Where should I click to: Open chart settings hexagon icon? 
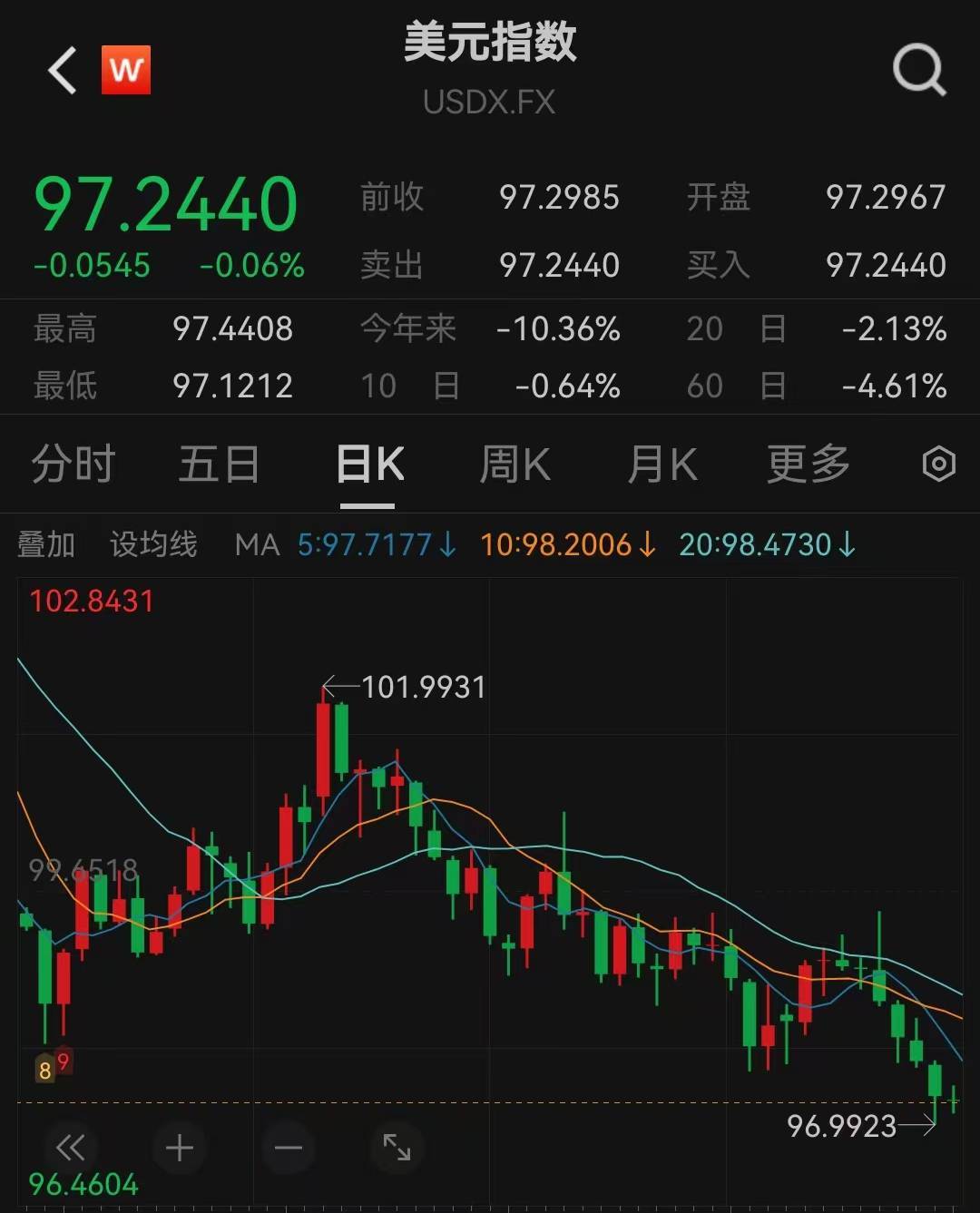(938, 465)
